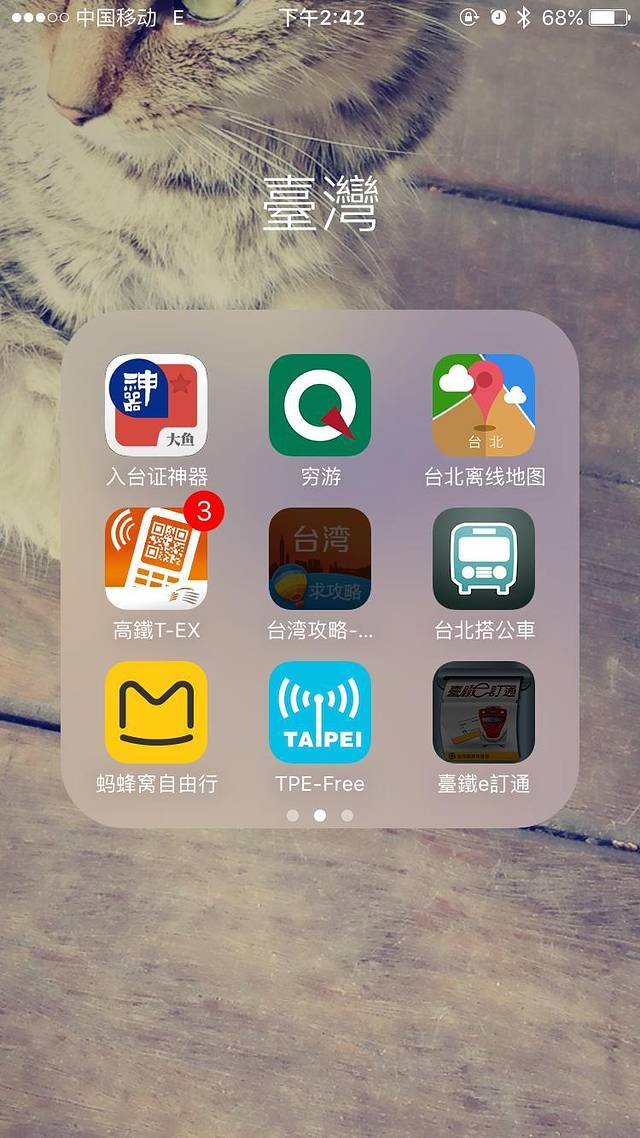The width and height of the screenshot is (640, 1138).
Task: Launch 蚂蜂窝自由行 travel app
Action: [156, 712]
